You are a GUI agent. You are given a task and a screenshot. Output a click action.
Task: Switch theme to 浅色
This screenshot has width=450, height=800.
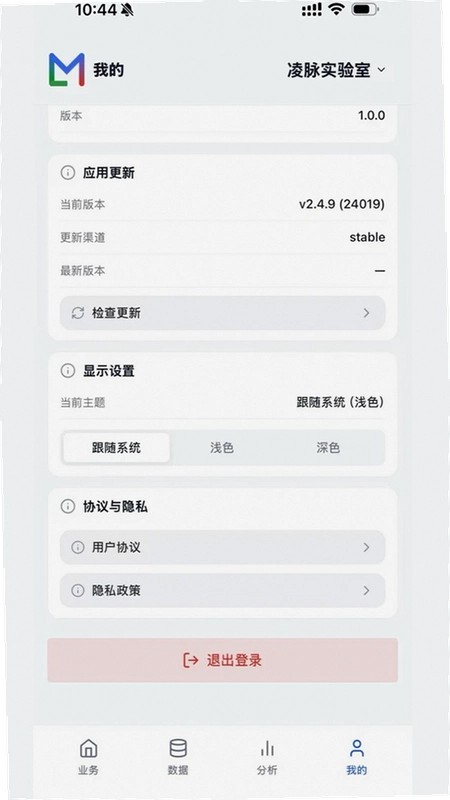click(222, 448)
